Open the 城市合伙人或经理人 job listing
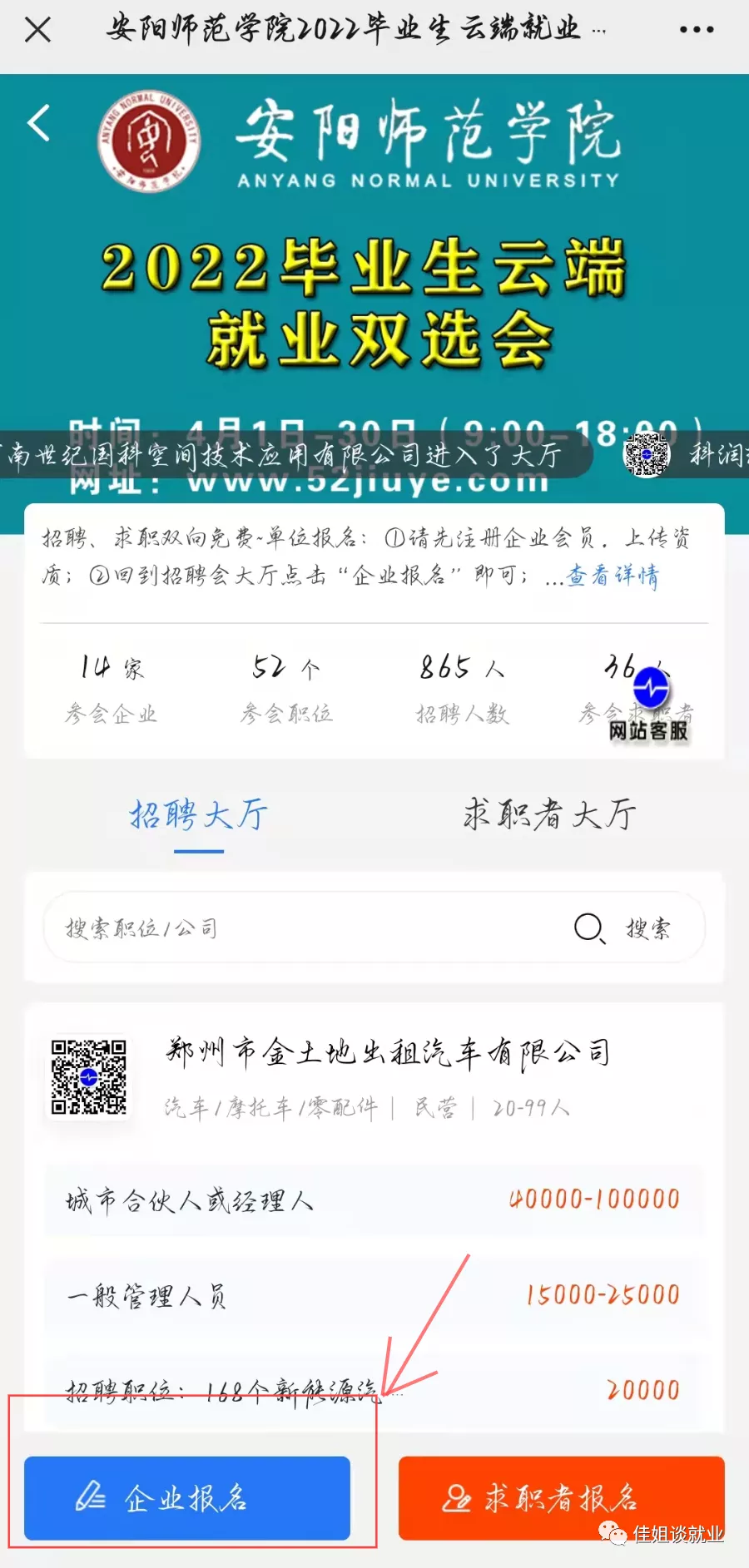This screenshot has width=749, height=1568. coord(373,1199)
